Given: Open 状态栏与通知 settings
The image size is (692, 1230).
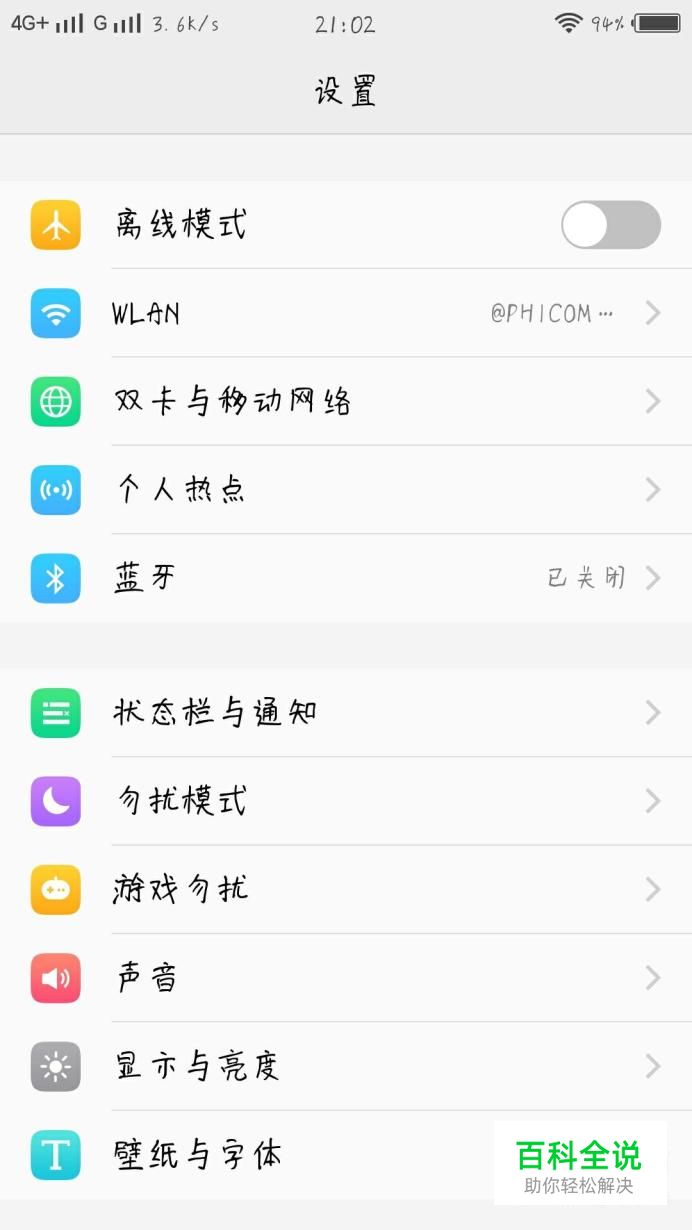Looking at the screenshot, I should (345, 713).
